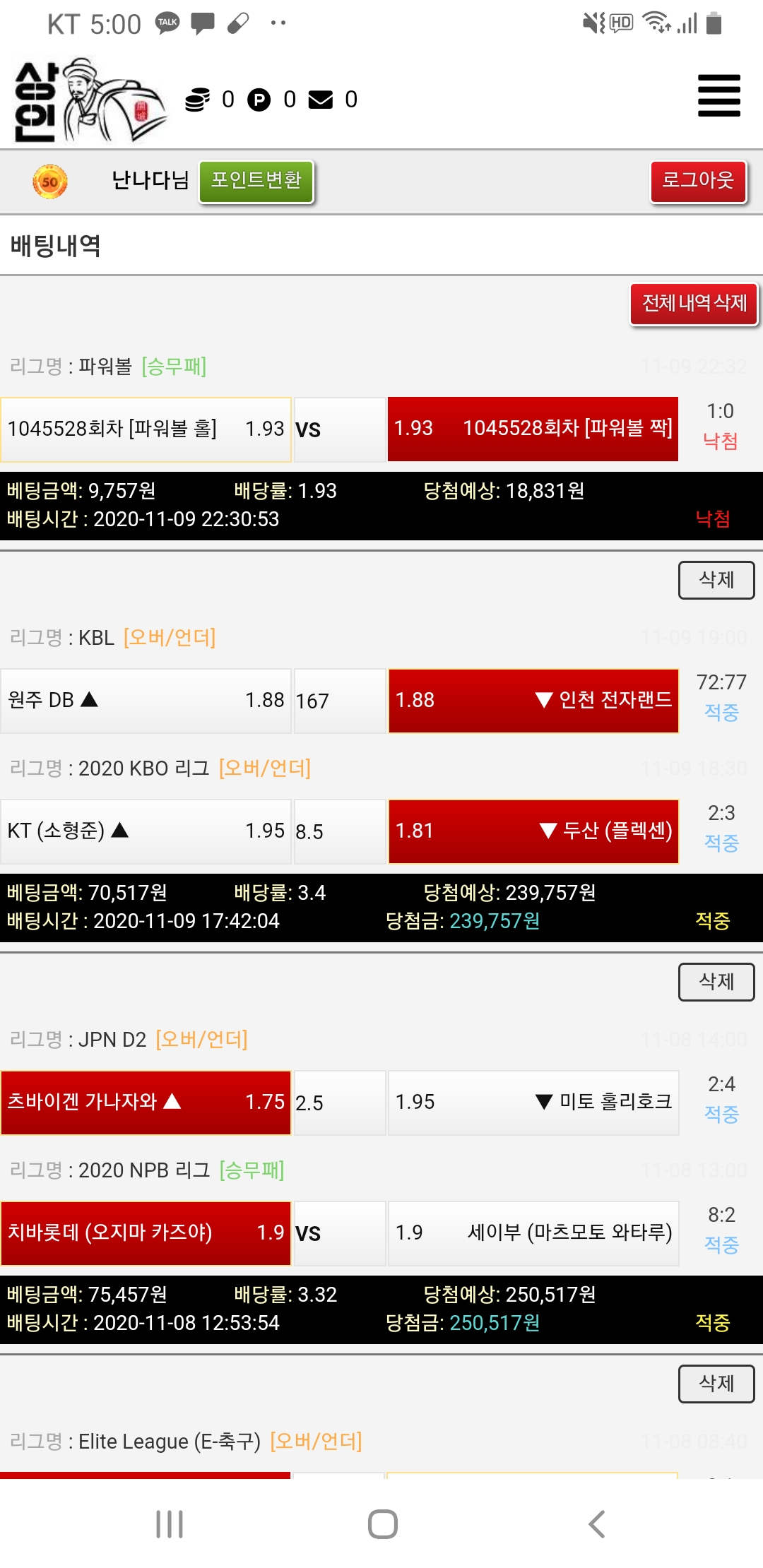763x1568 pixels.
Task: Delete all history with 전체 내역 삭제
Action: pos(693,304)
